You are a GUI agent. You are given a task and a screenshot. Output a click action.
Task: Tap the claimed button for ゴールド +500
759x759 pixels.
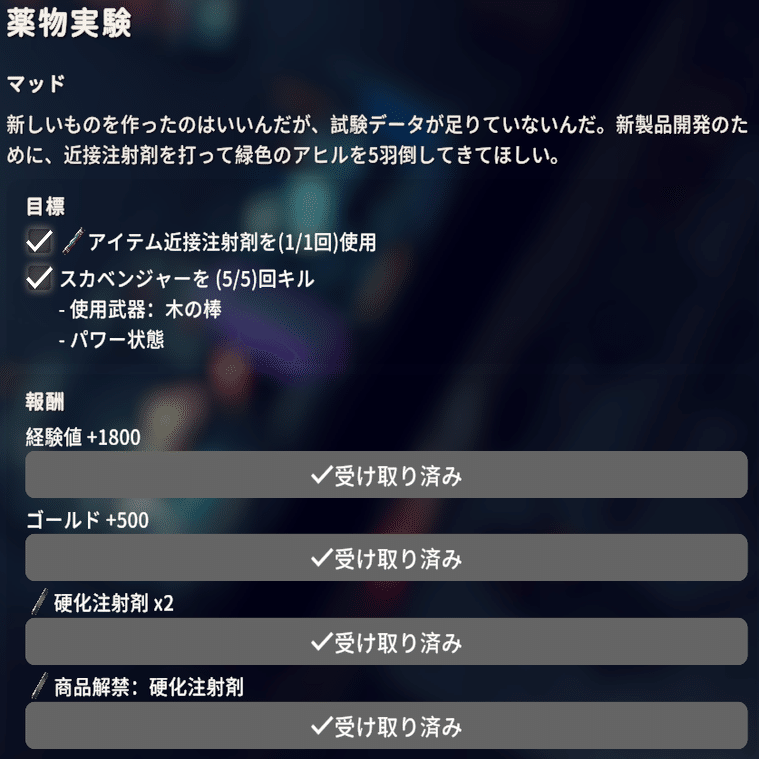[x=386, y=558]
